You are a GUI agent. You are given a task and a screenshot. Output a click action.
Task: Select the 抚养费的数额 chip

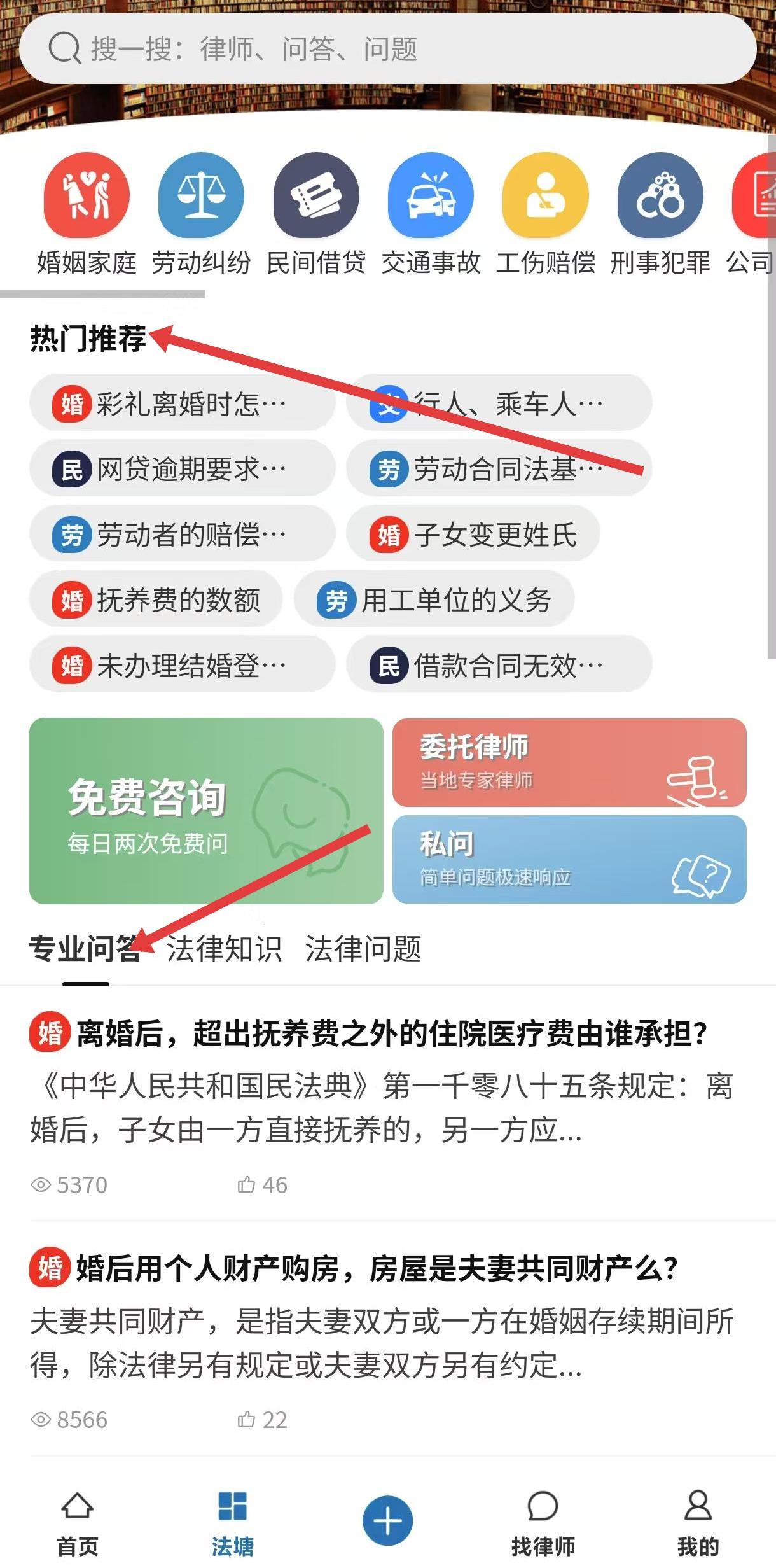pyautogui.click(x=156, y=600)
